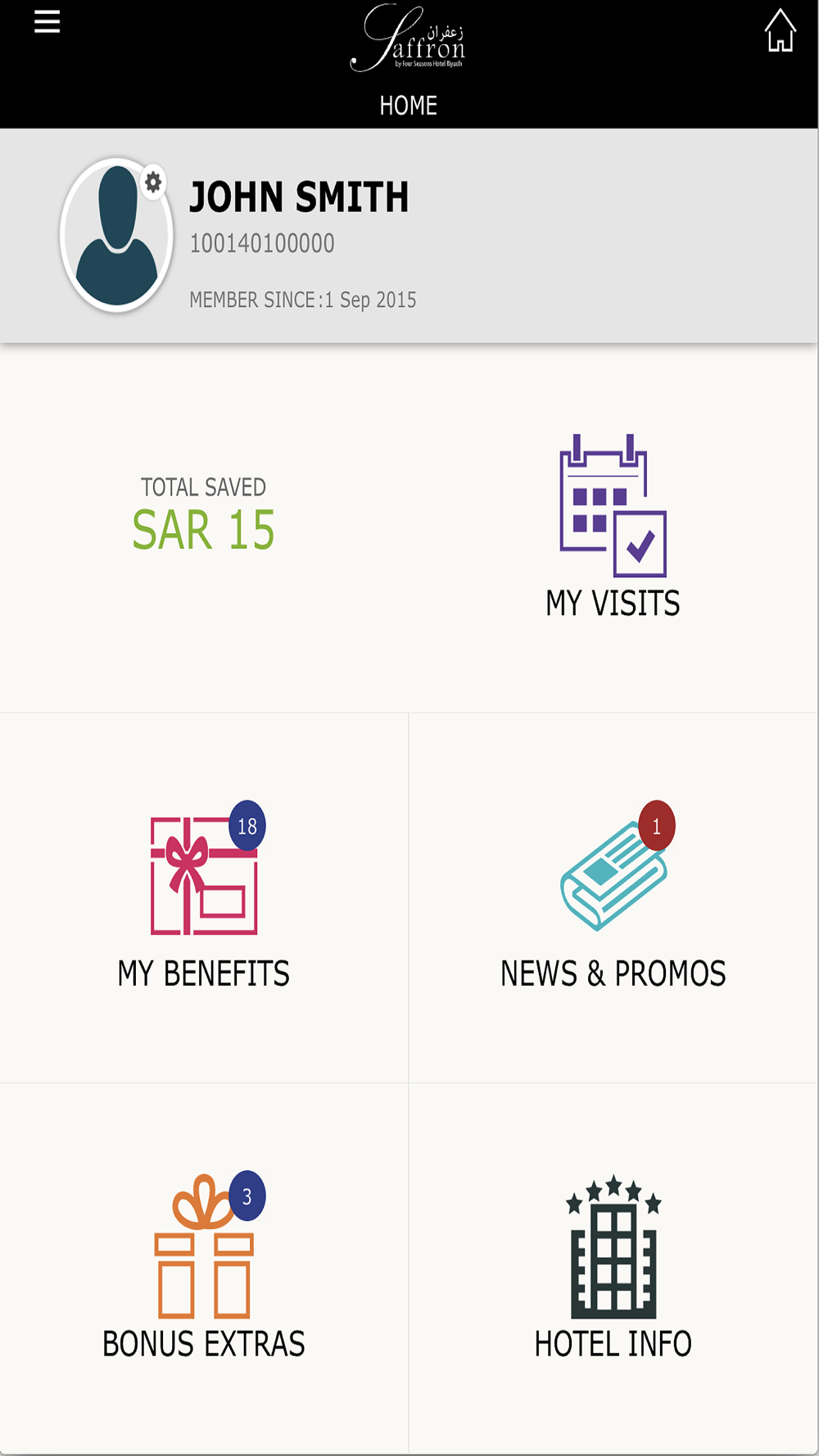Open Bonus Extras
819x1456 pixels.
204,1268
